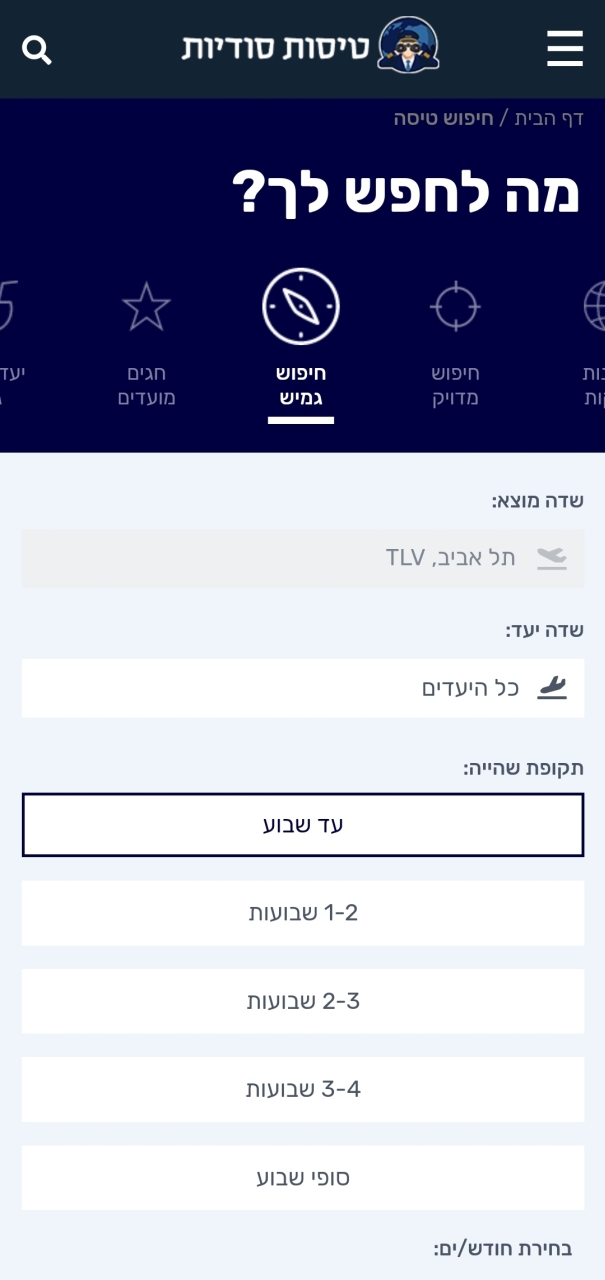Open the טיסות סודיות site logo
Screen dimensions: 605x1280
point(311,46)
